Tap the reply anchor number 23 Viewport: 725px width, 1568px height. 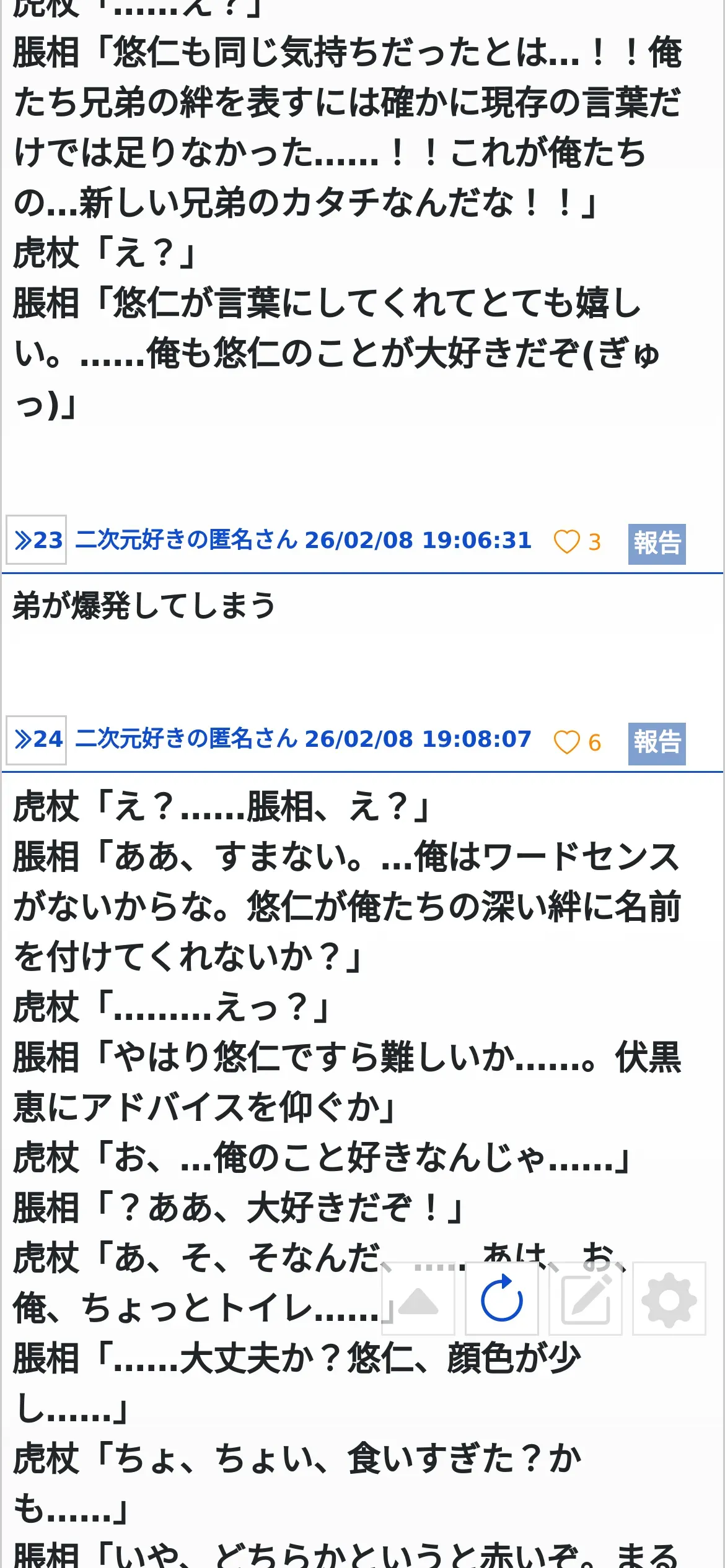pos(37,540)
